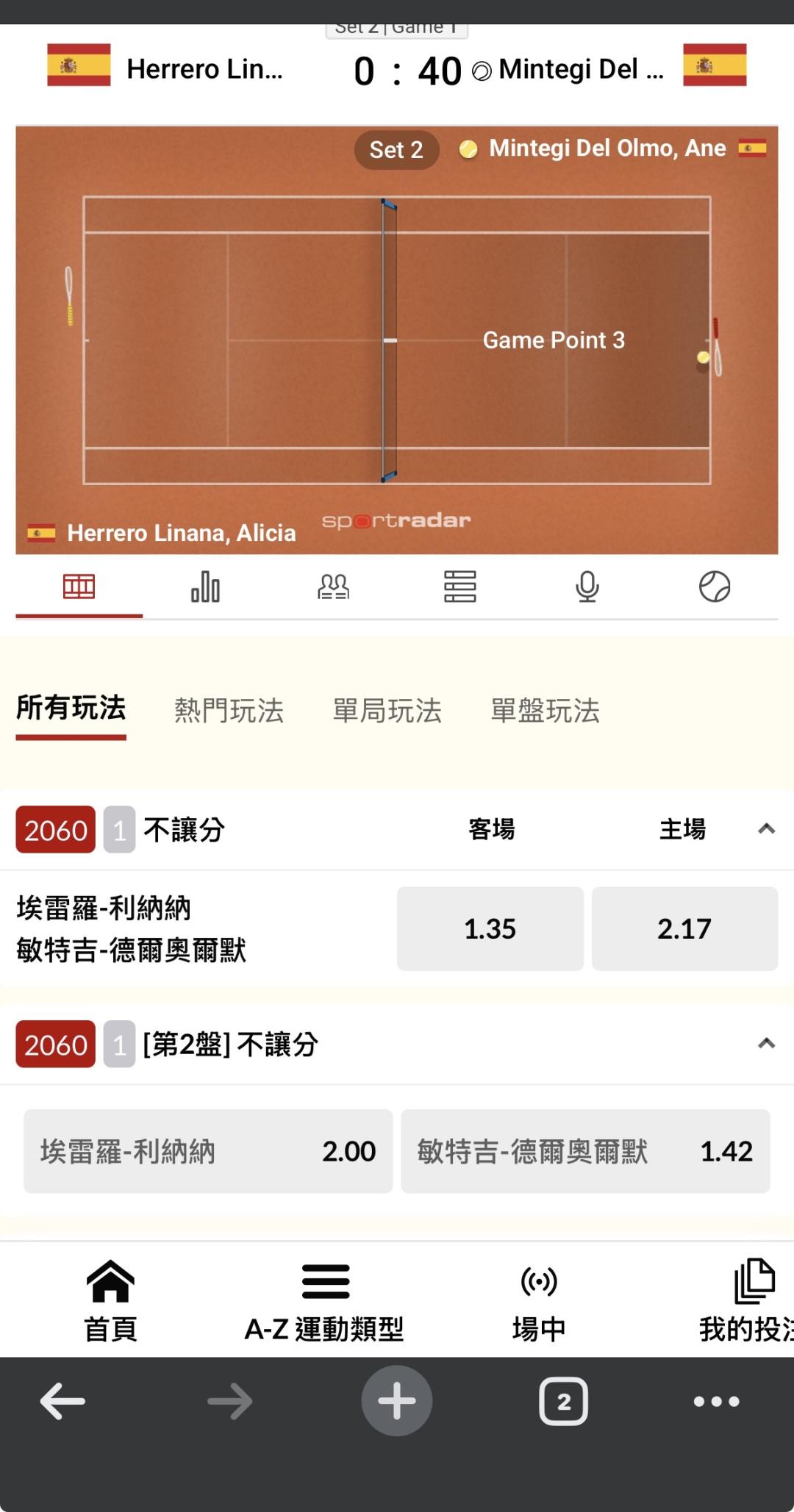Viewport: 794px width, 1512px height.
Task: Switch to 單盤玩法 tab
Action: click(545, 710)
